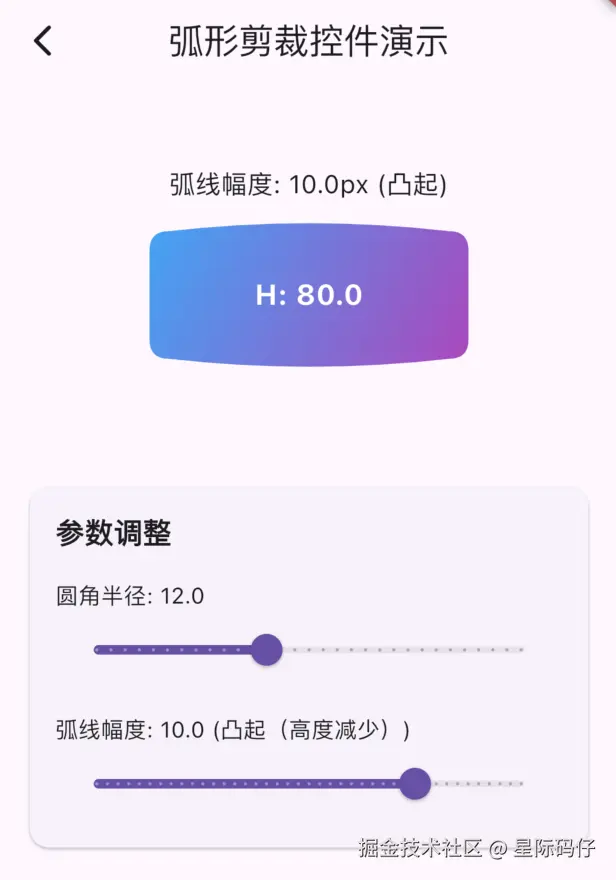Tap the 圆角半径 corner radius slider
Screen dimensions: 616x880
pyautogui.click(x=266, y=650)
